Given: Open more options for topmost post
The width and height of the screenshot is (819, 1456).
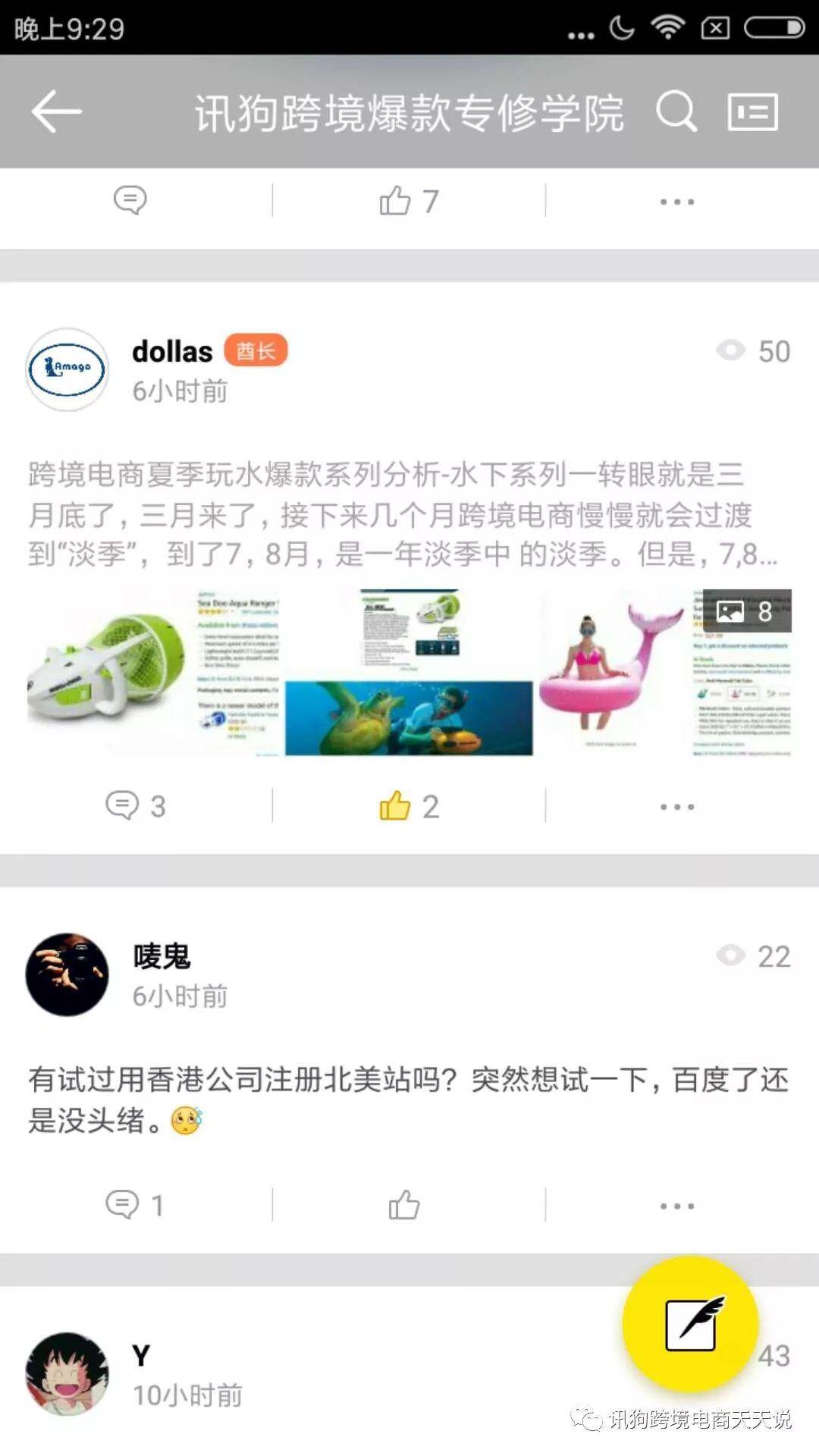Looking at the screenshot, I should [676, 202].
